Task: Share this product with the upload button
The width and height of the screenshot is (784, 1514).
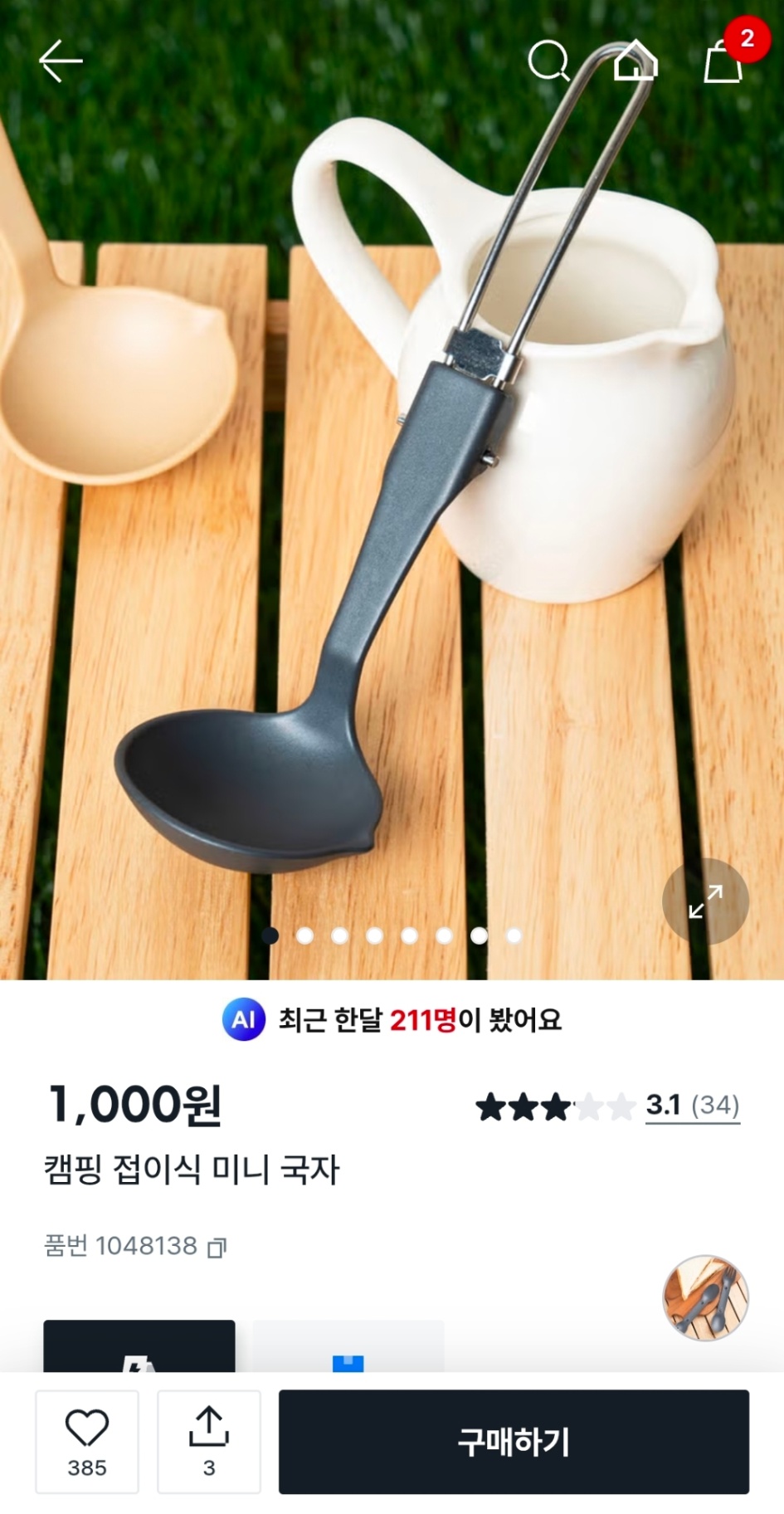Action: [209, 1442]
